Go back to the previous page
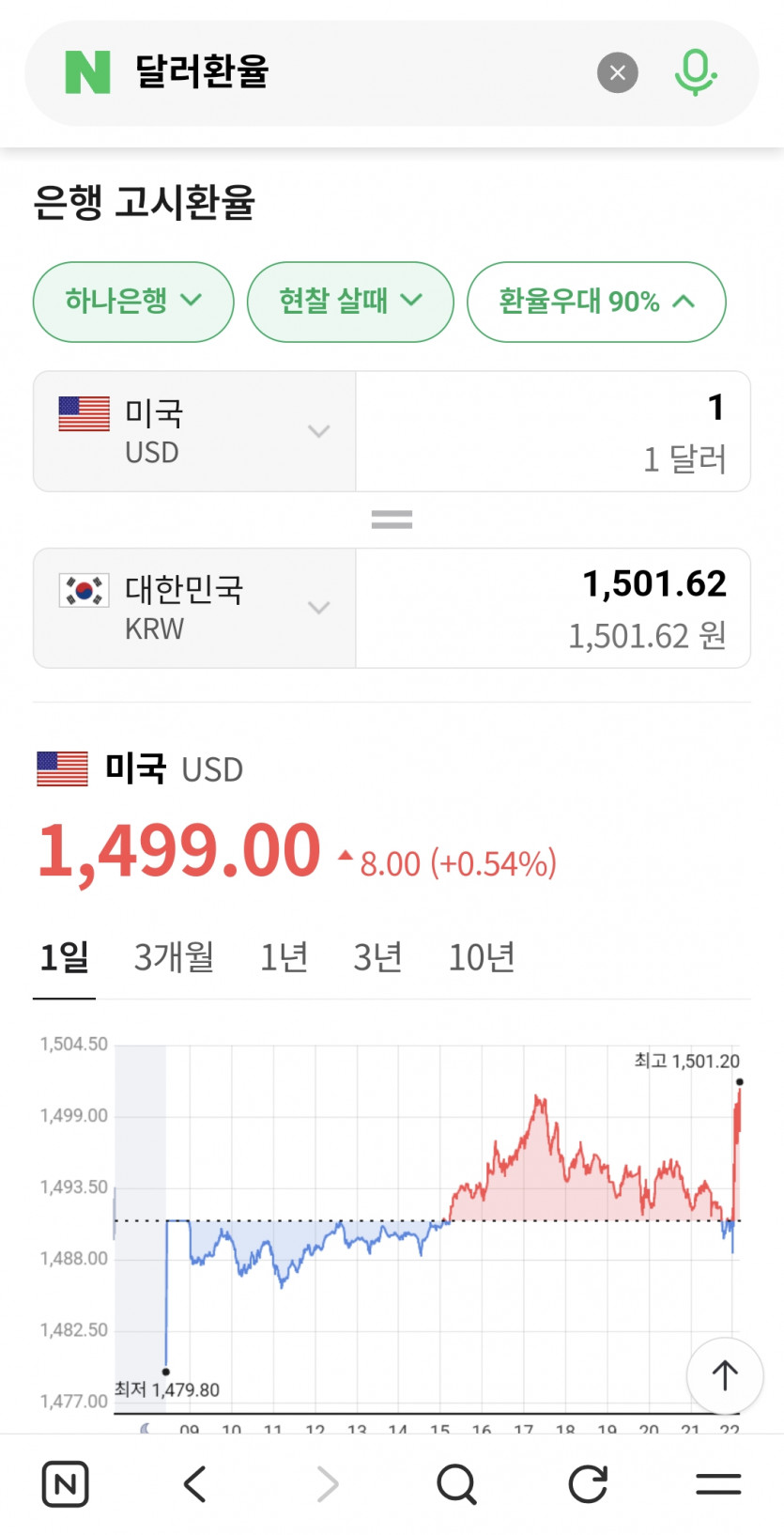Screen dimensions: 784x1535 [195, 1484]
